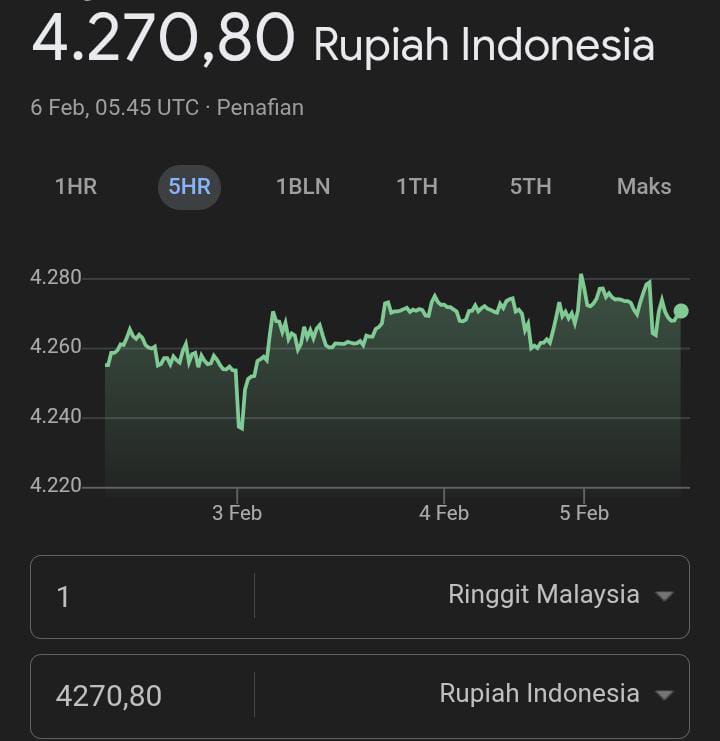Open the Rupiah Indonesia currency dropdown
This screenshot has height=741, width=720.
pyautogui.click(x=555, y=694)
